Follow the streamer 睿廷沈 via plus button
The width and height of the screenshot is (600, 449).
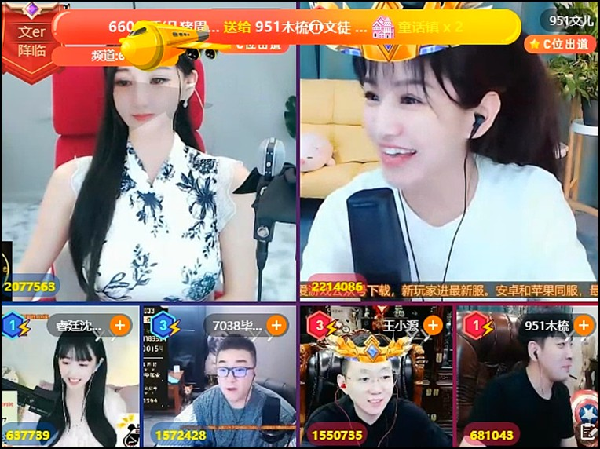pyautogui.click(x=119, y=325)
